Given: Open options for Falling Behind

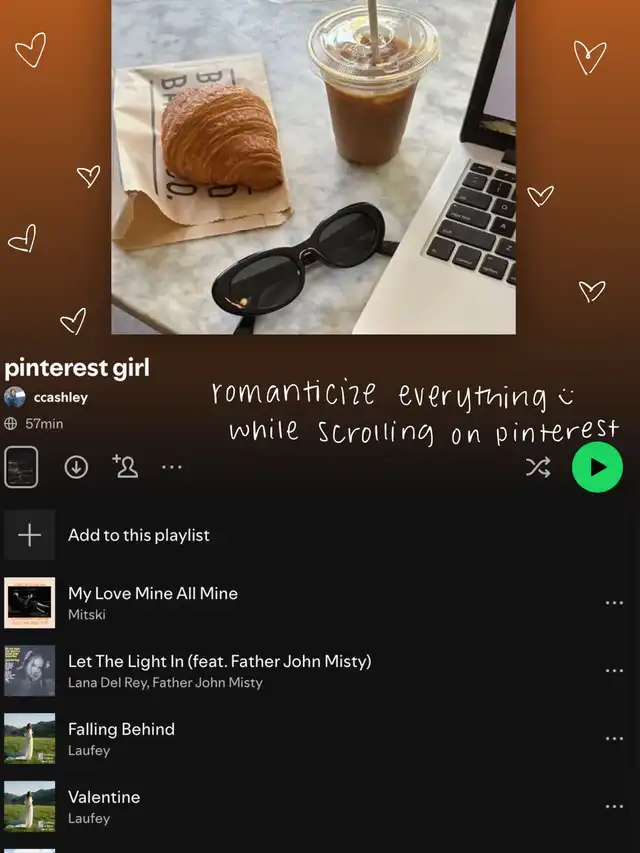Looking at the screenshot, I should pos(614,739).
